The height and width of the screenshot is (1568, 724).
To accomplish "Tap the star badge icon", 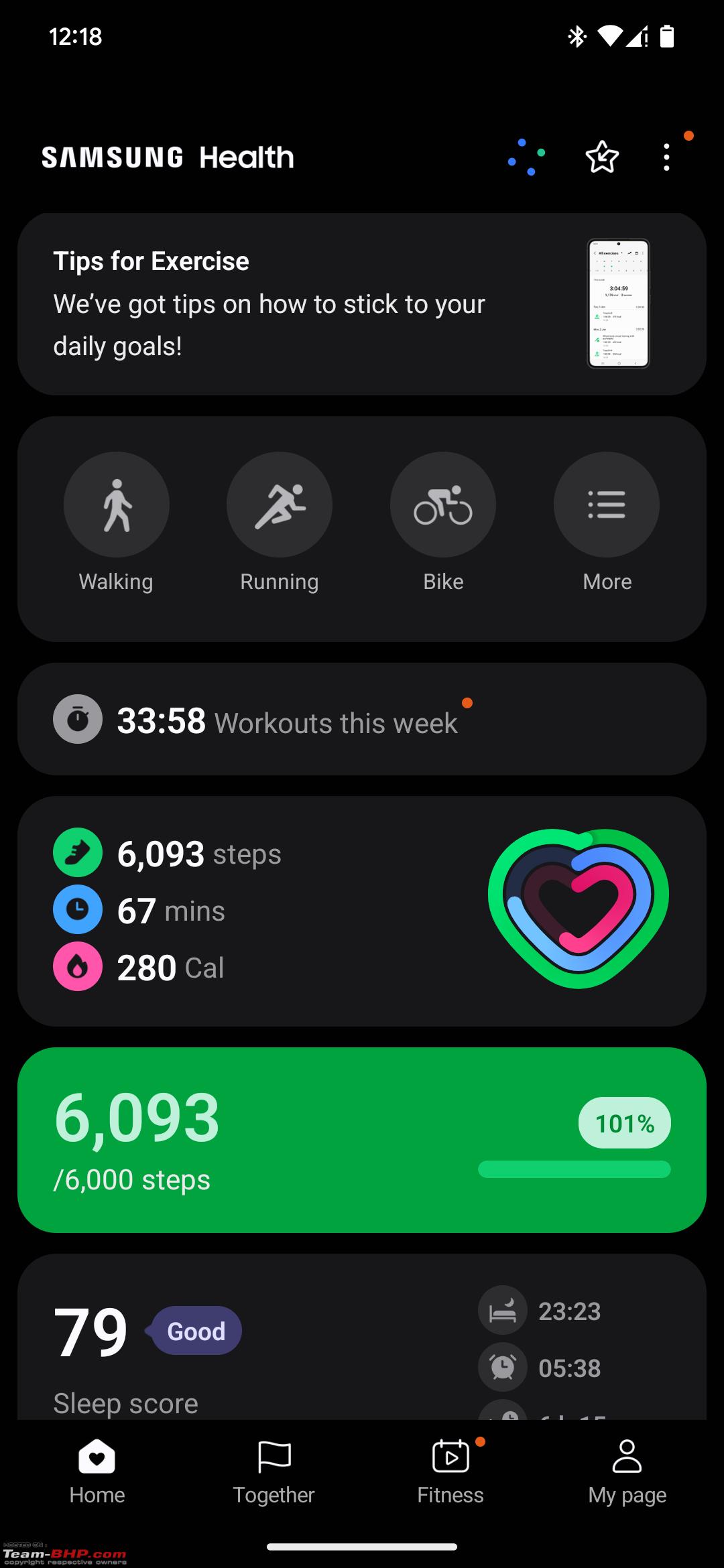I will [x=602, y=157].
